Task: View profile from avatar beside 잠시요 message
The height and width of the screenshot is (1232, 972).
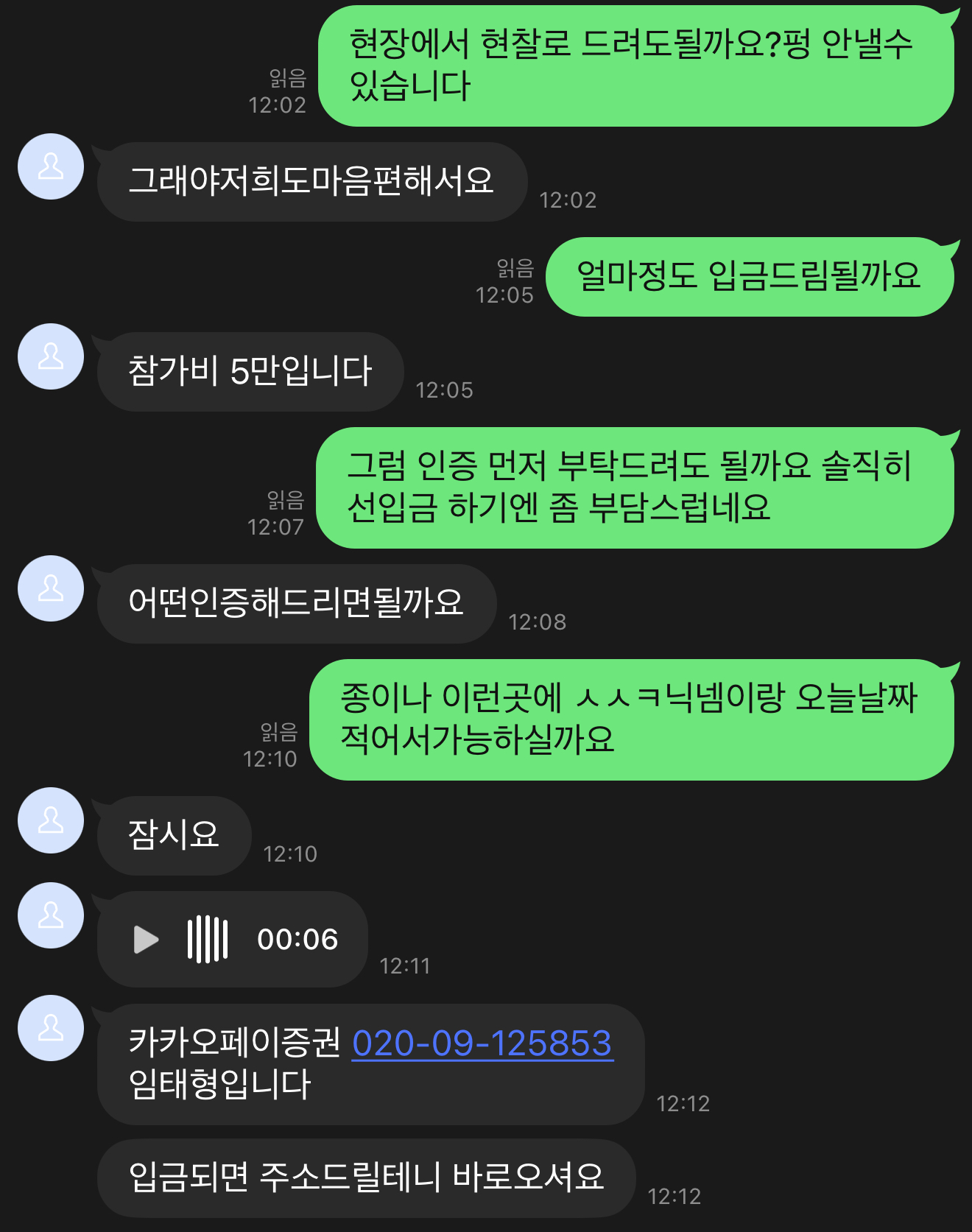Action: [x=51, y=820]
